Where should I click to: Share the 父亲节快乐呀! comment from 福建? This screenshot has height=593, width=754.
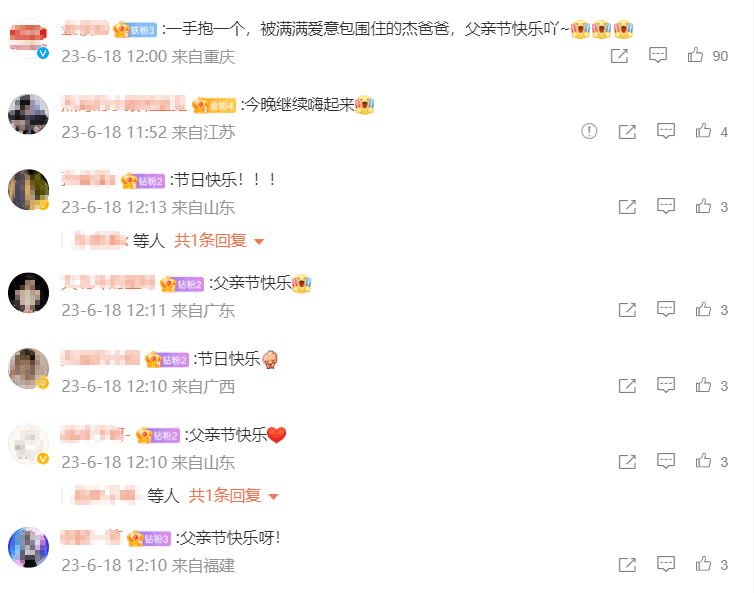(x=627, y=565)
